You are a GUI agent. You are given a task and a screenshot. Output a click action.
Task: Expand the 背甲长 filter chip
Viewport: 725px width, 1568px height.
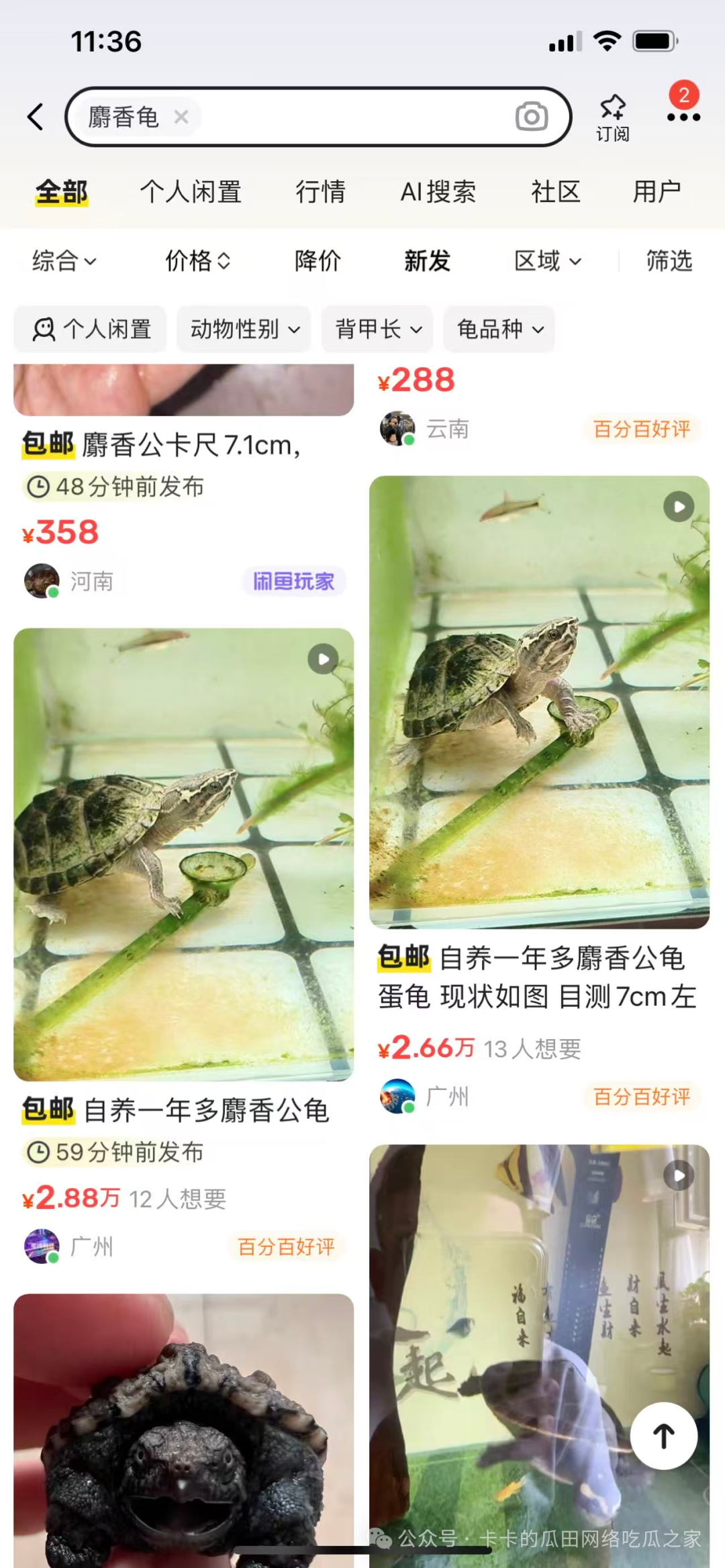coord(378,330)
